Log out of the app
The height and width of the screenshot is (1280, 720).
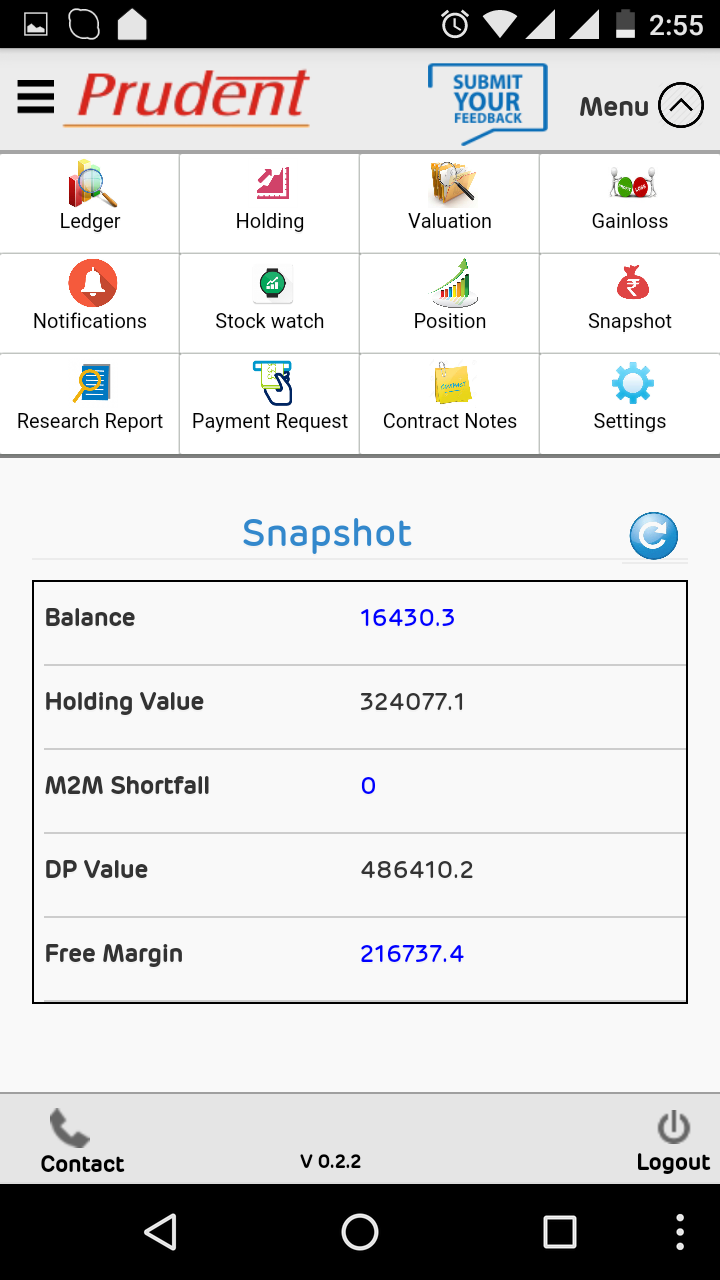(673, 1141)
